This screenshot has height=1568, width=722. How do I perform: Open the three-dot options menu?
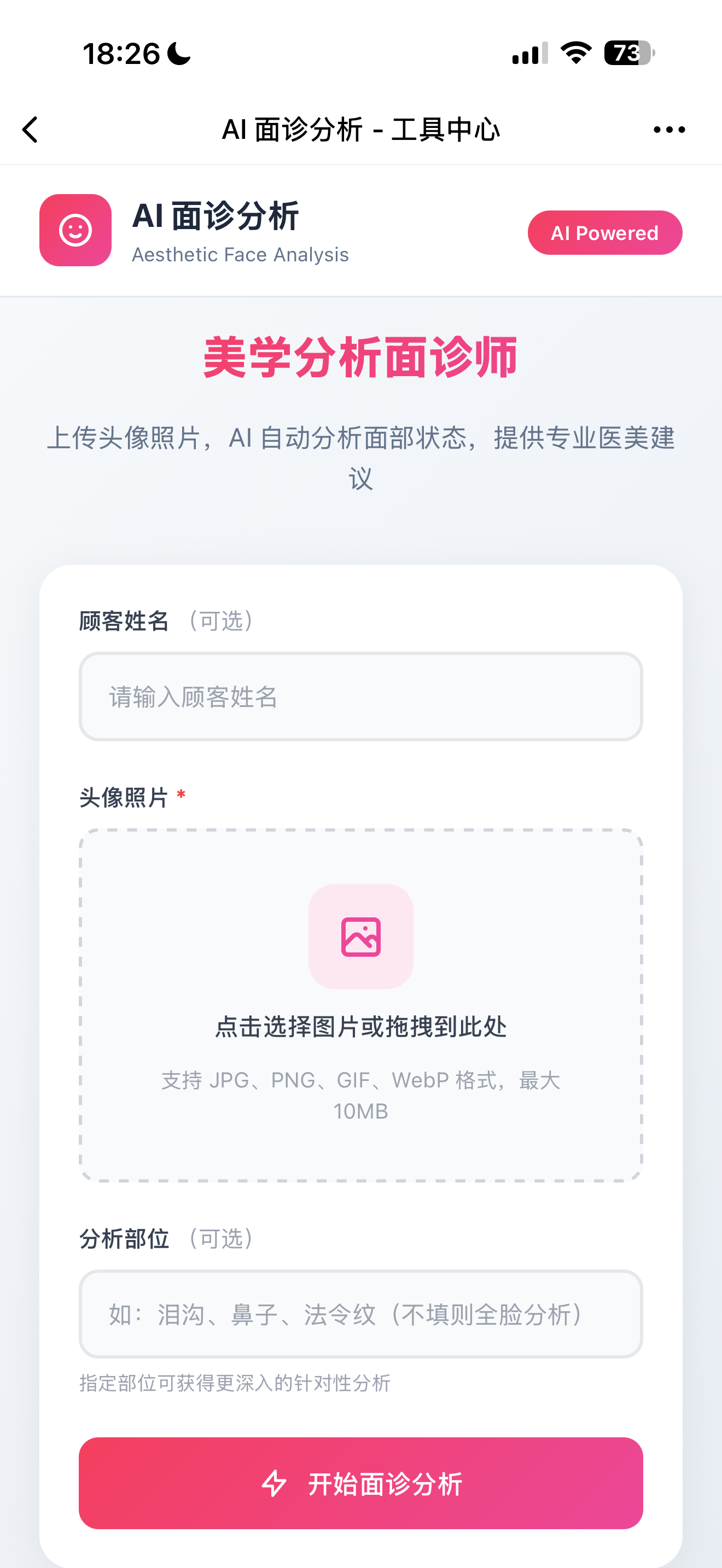pyautogui.click(x=668, y=128)
